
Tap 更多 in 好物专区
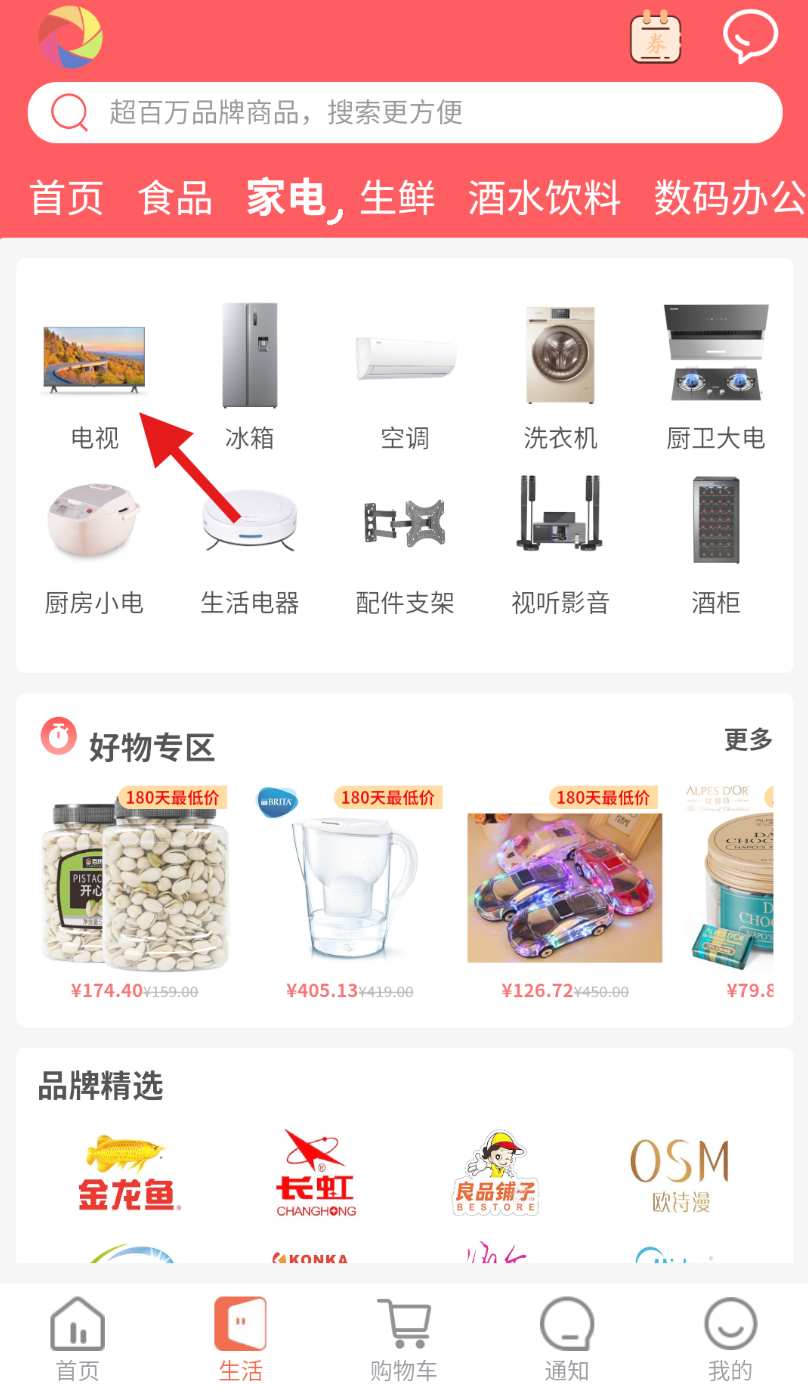click(748, 740)
